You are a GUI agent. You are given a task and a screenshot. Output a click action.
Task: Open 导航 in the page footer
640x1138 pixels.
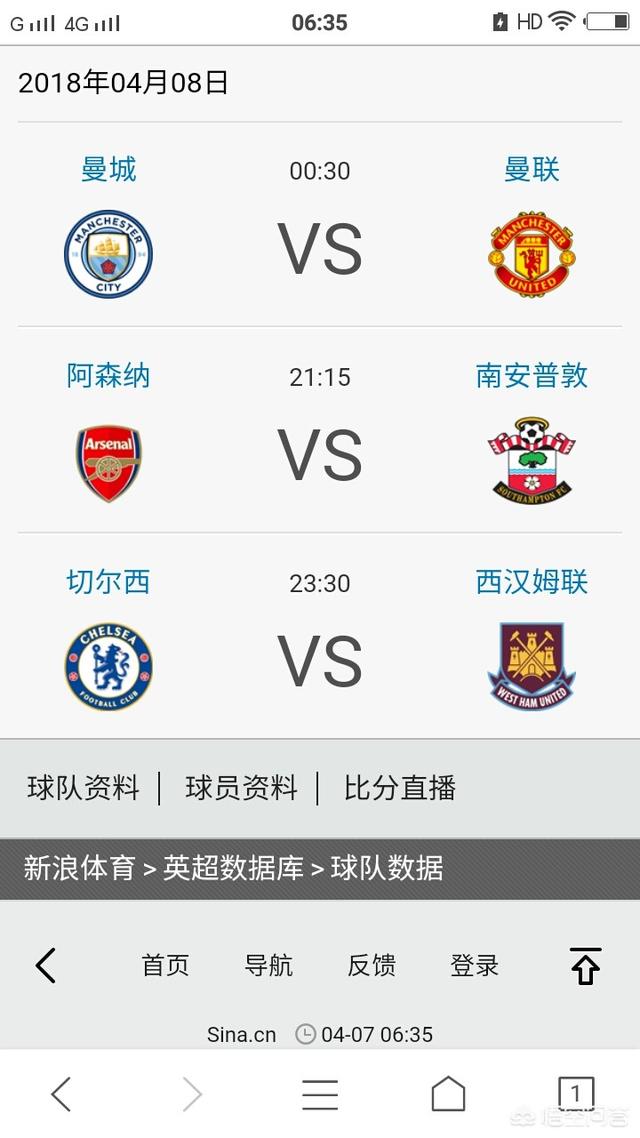pos(268,965)
